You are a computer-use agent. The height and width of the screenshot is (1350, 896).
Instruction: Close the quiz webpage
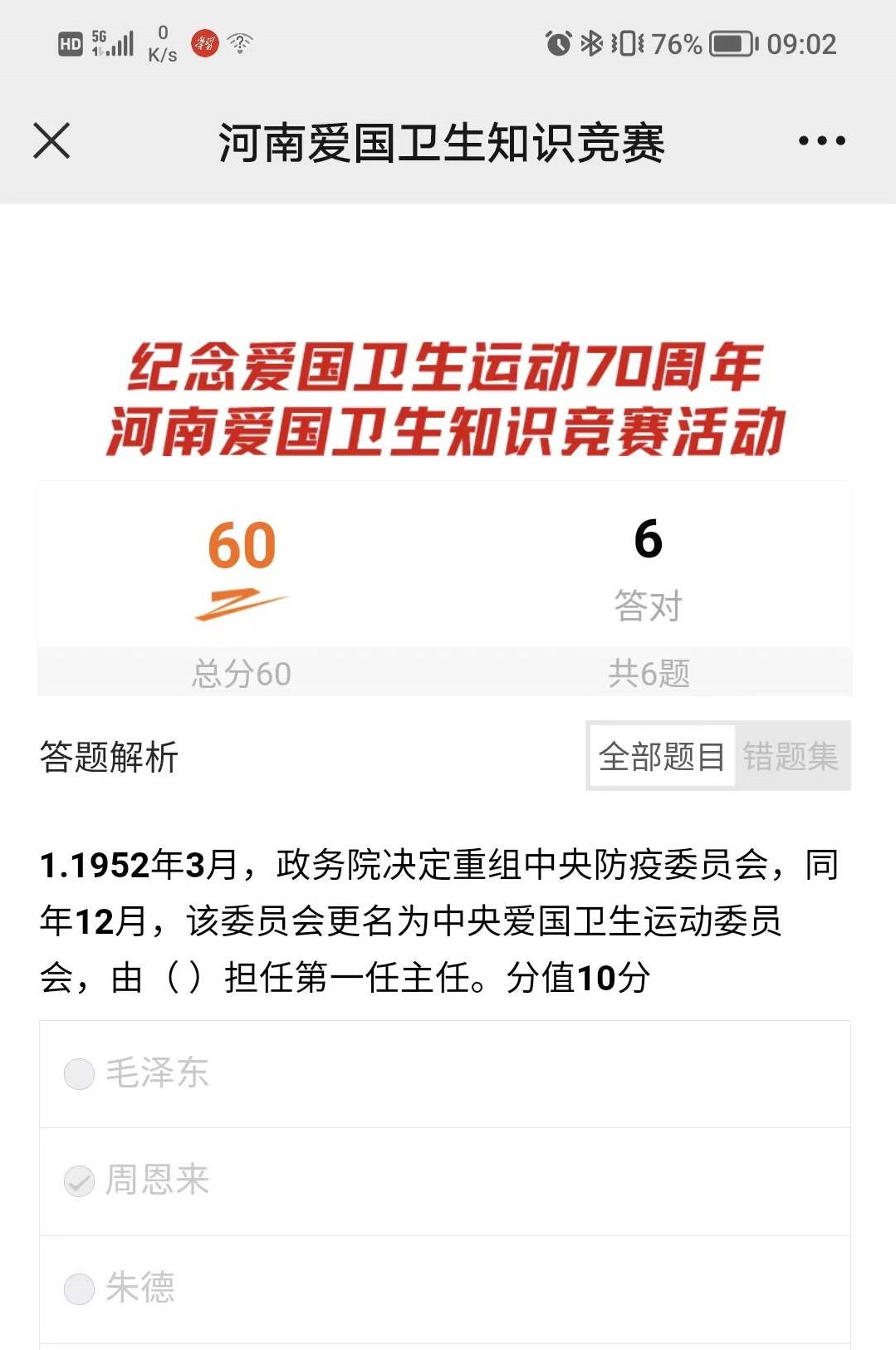(51, 140)
